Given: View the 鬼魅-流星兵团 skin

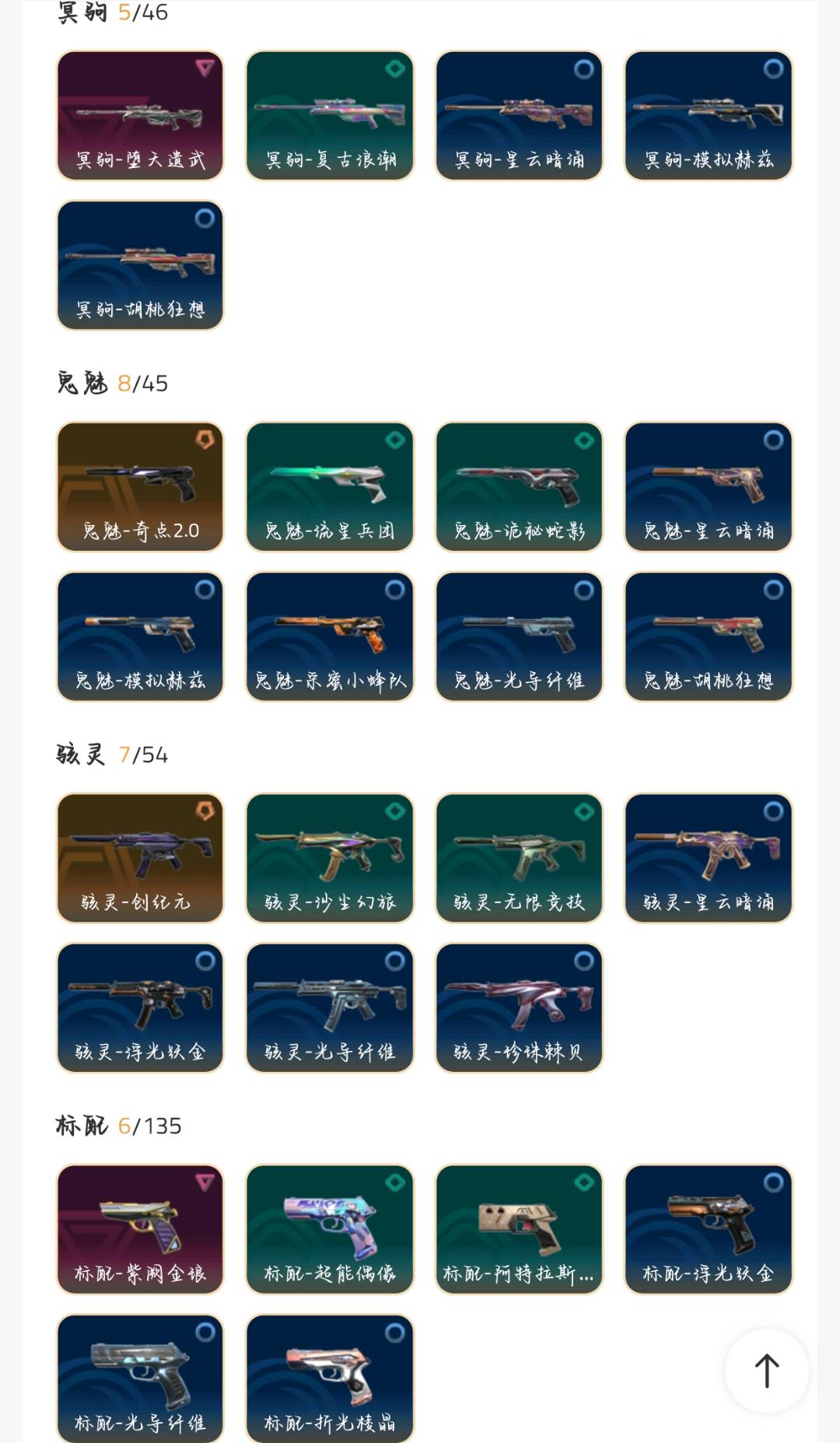Looking at the screenshot, I should 330,487.
